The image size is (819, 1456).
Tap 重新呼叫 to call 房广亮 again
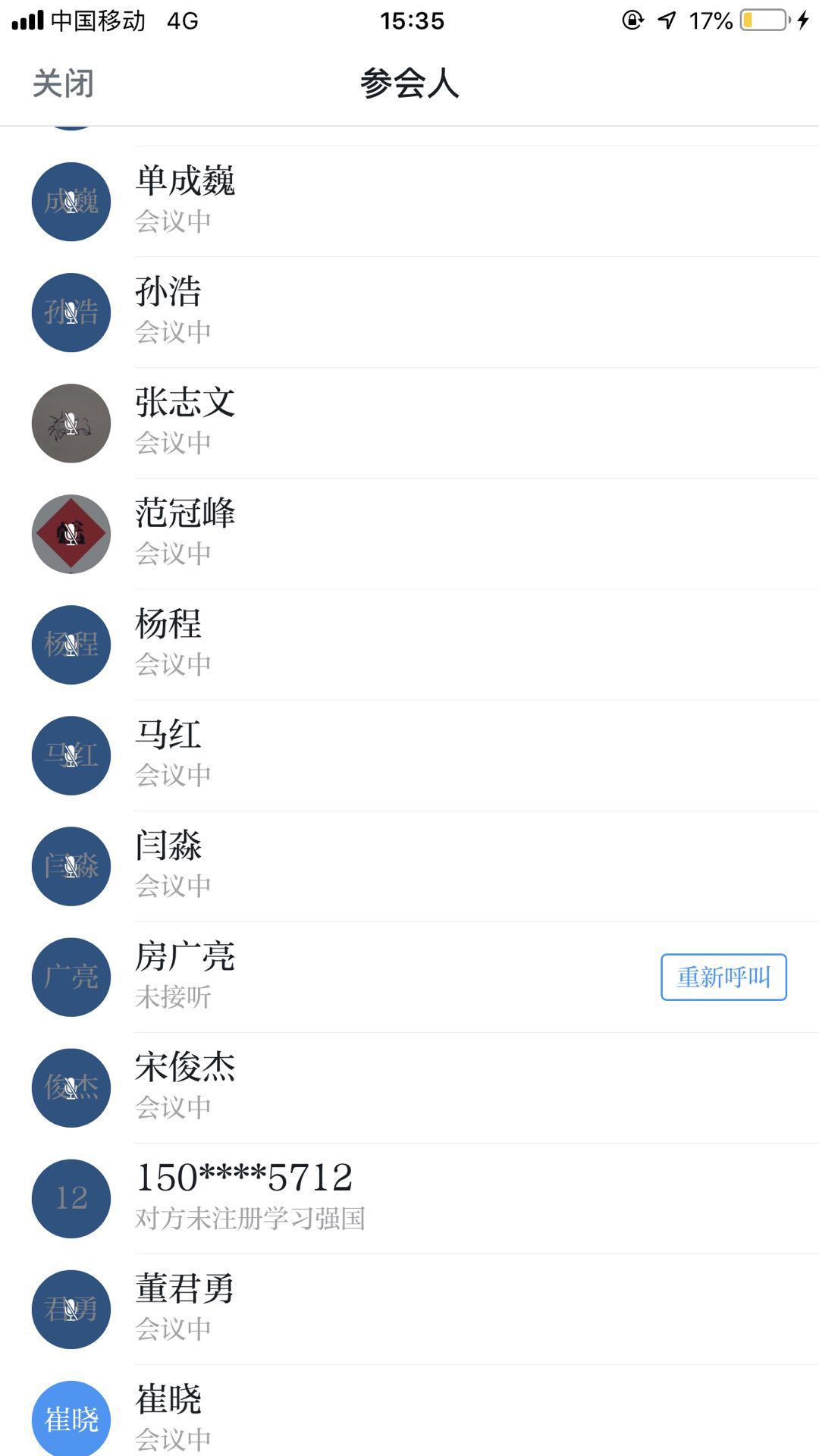click(x=723, y=977)
